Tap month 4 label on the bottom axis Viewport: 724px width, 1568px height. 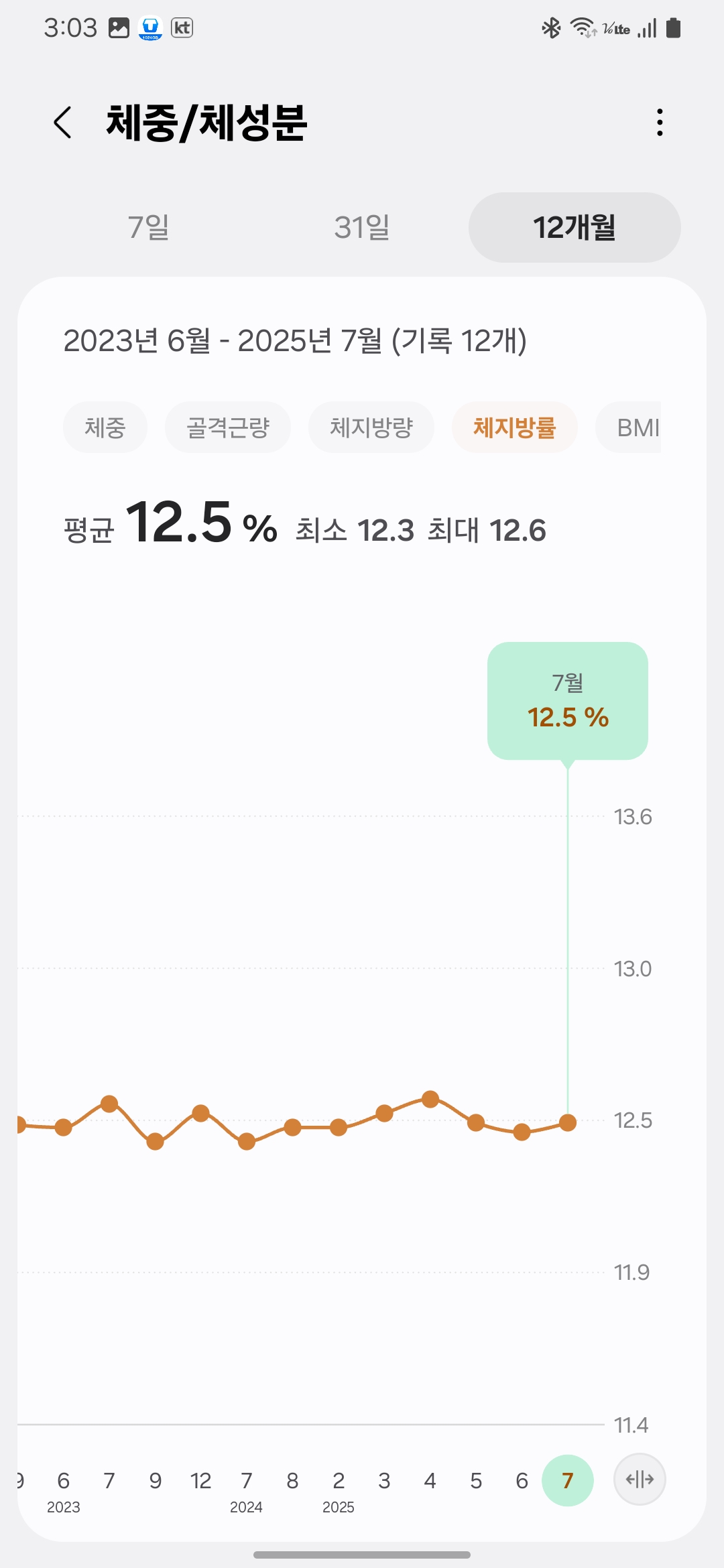[430, 1480]
